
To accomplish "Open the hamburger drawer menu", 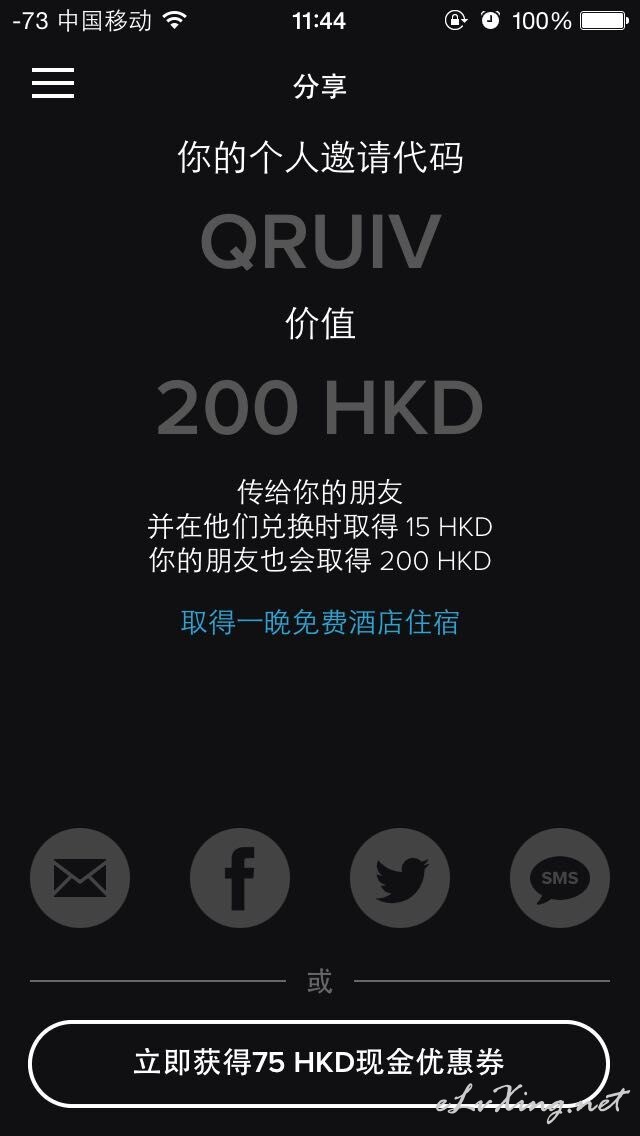I will (53, 83).
